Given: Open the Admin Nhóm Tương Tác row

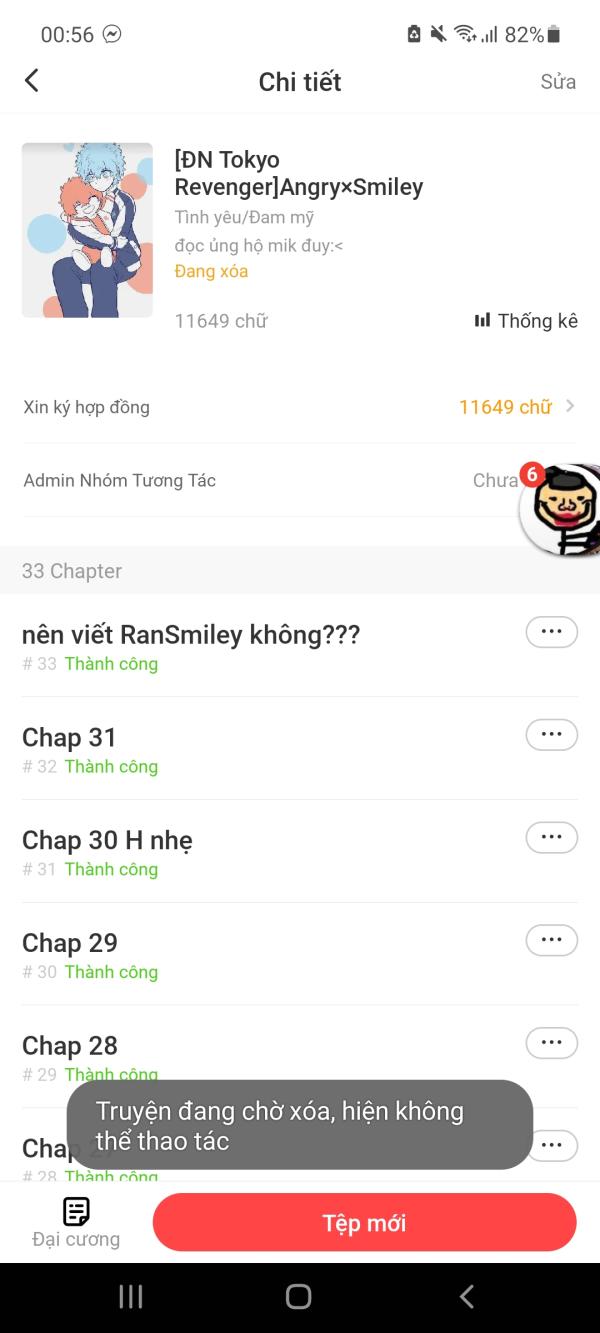Looking at the screenshot, I should (260, 481).
